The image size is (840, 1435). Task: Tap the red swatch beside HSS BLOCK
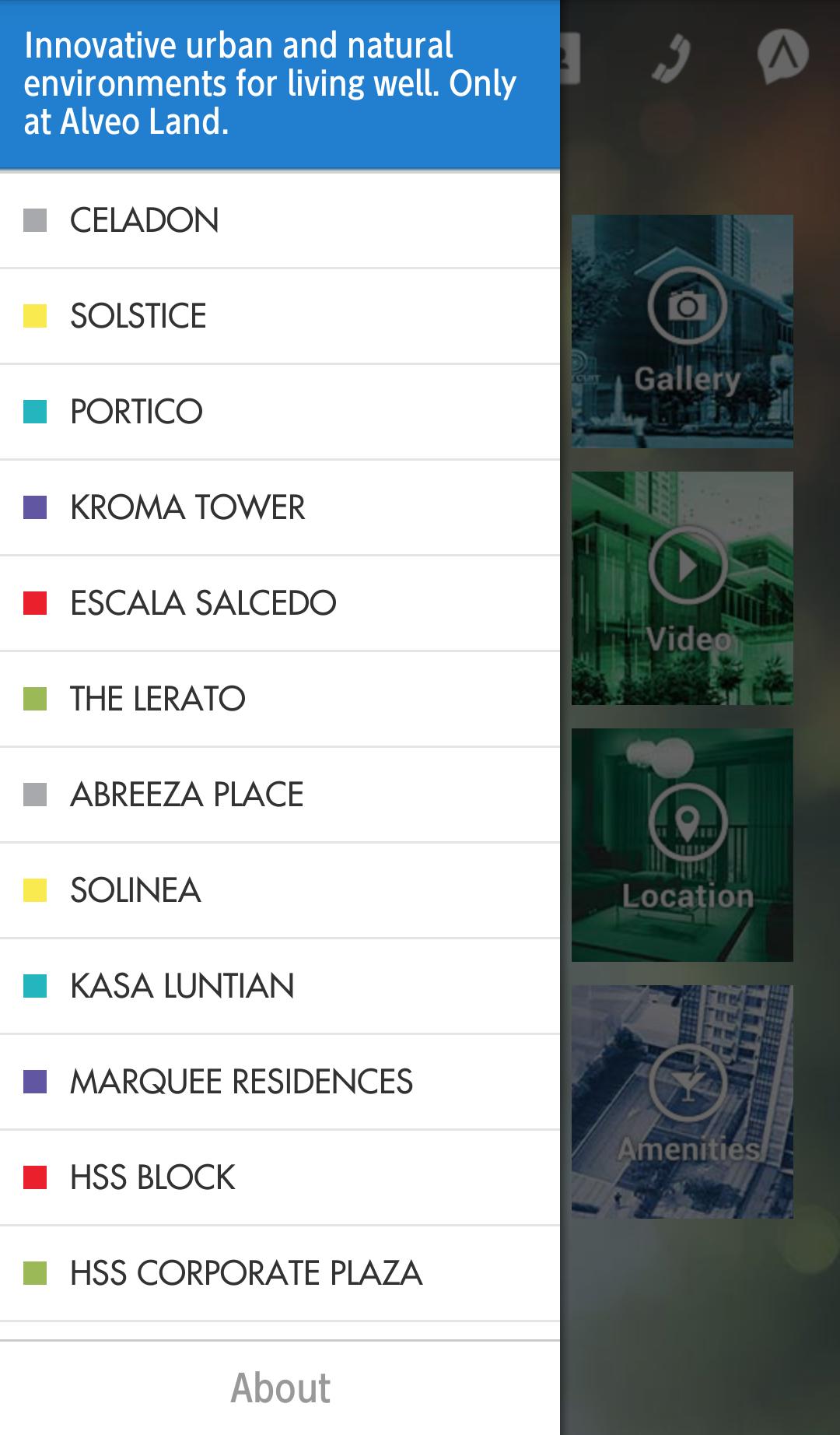(x=35, y=1177)
